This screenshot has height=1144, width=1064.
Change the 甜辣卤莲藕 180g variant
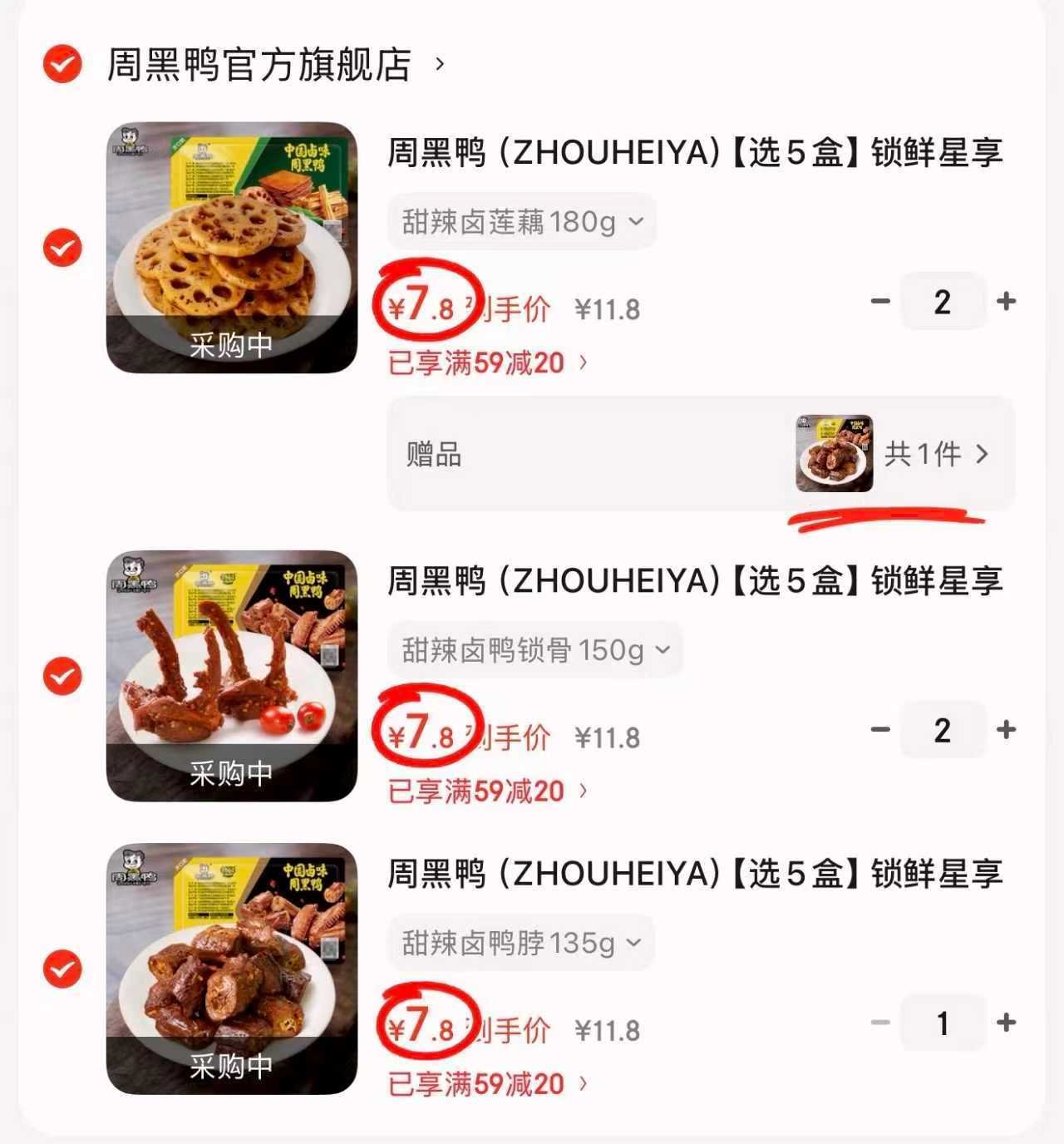pyautogui.click(x=522, y=222)
